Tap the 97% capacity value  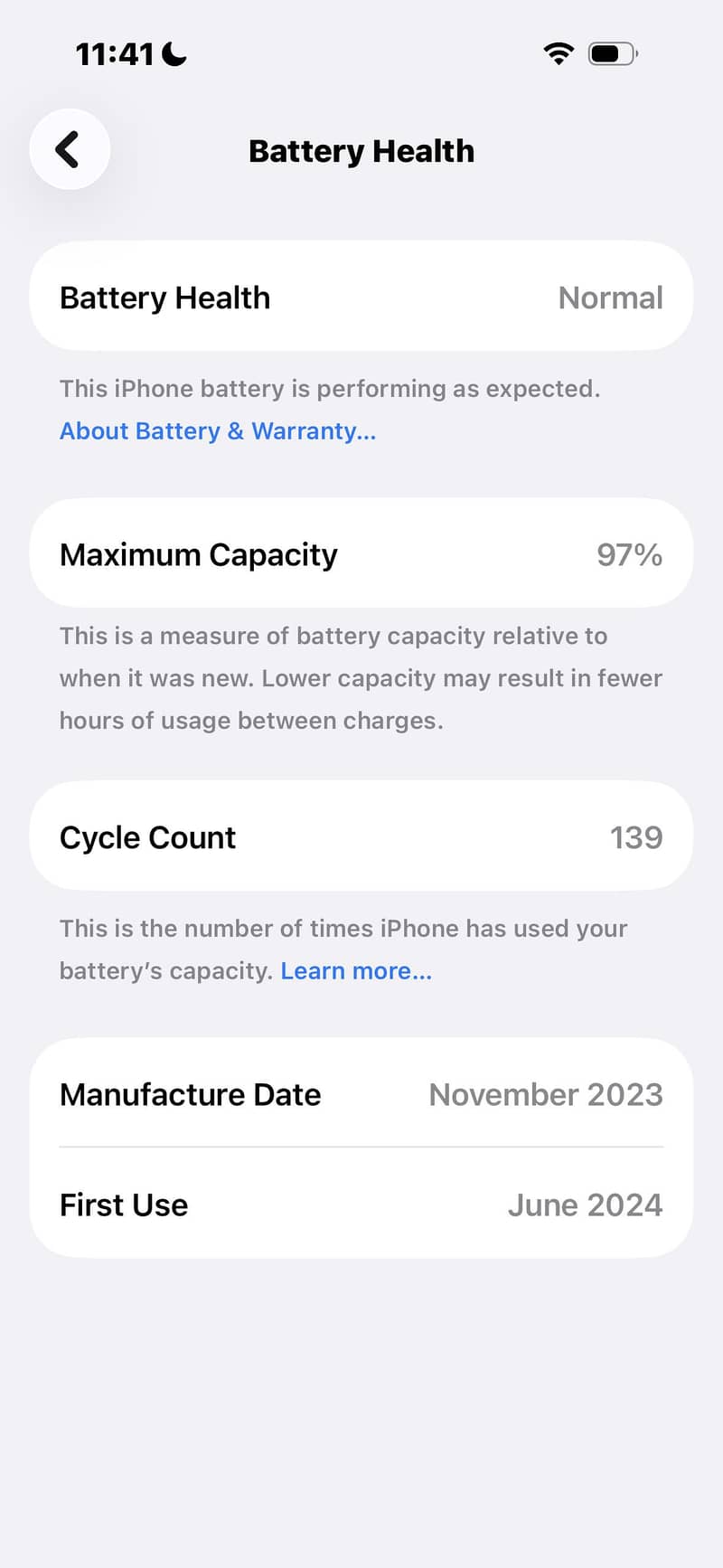pos(629,553)
